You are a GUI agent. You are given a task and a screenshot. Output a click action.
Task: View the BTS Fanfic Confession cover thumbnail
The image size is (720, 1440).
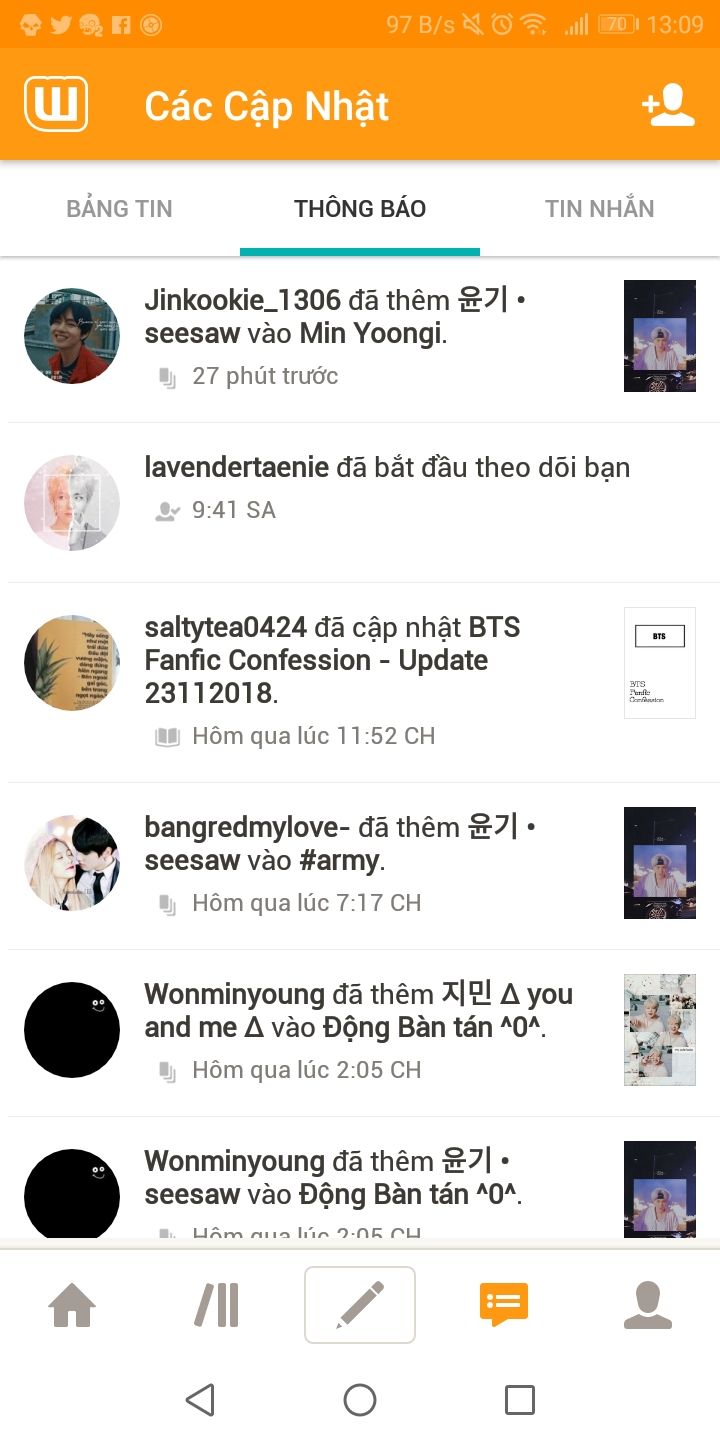[660, 663]
